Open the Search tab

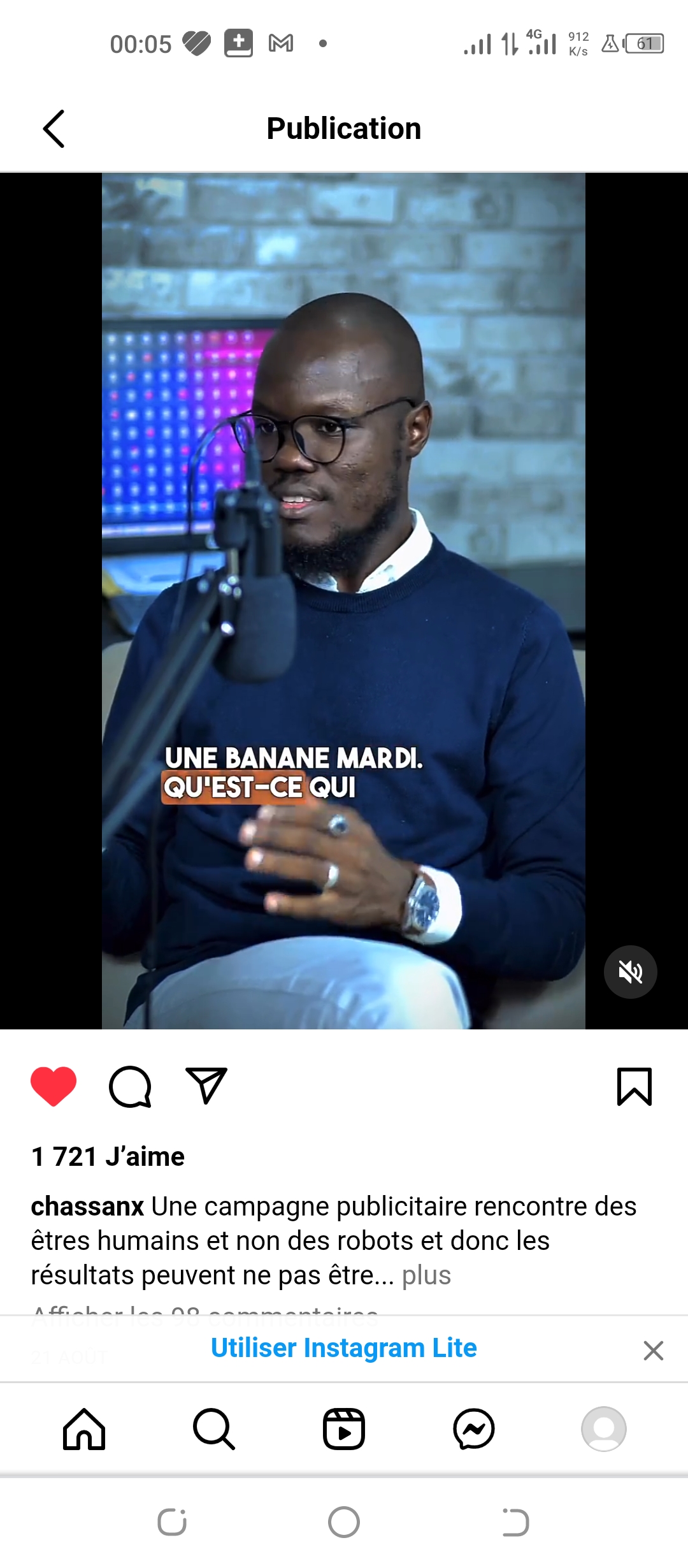point(214,1429)
